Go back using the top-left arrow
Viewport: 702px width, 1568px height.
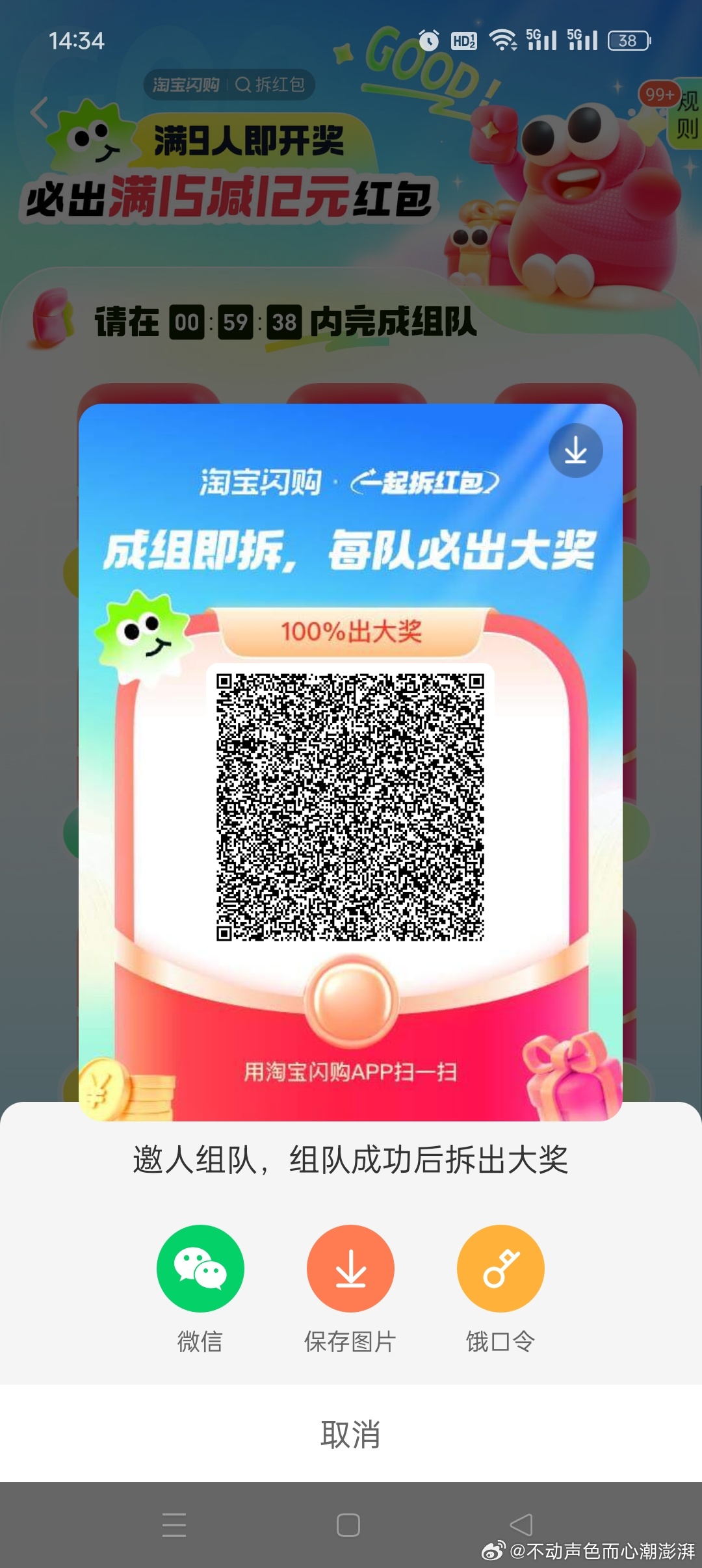click(x=40, y=111)
